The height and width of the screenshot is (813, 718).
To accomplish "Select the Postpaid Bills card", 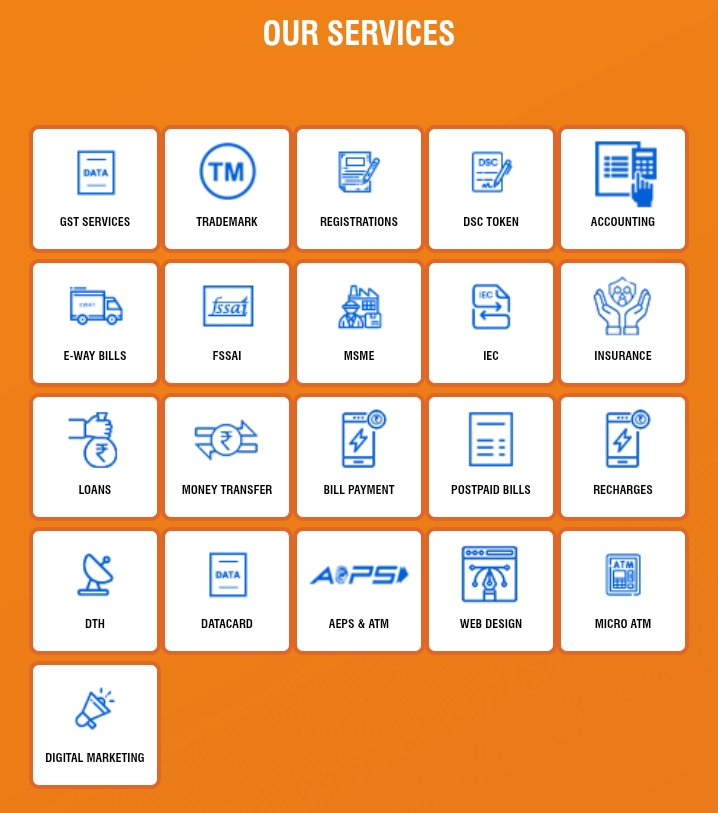I will pyautogui.click(x=491, y=457).
